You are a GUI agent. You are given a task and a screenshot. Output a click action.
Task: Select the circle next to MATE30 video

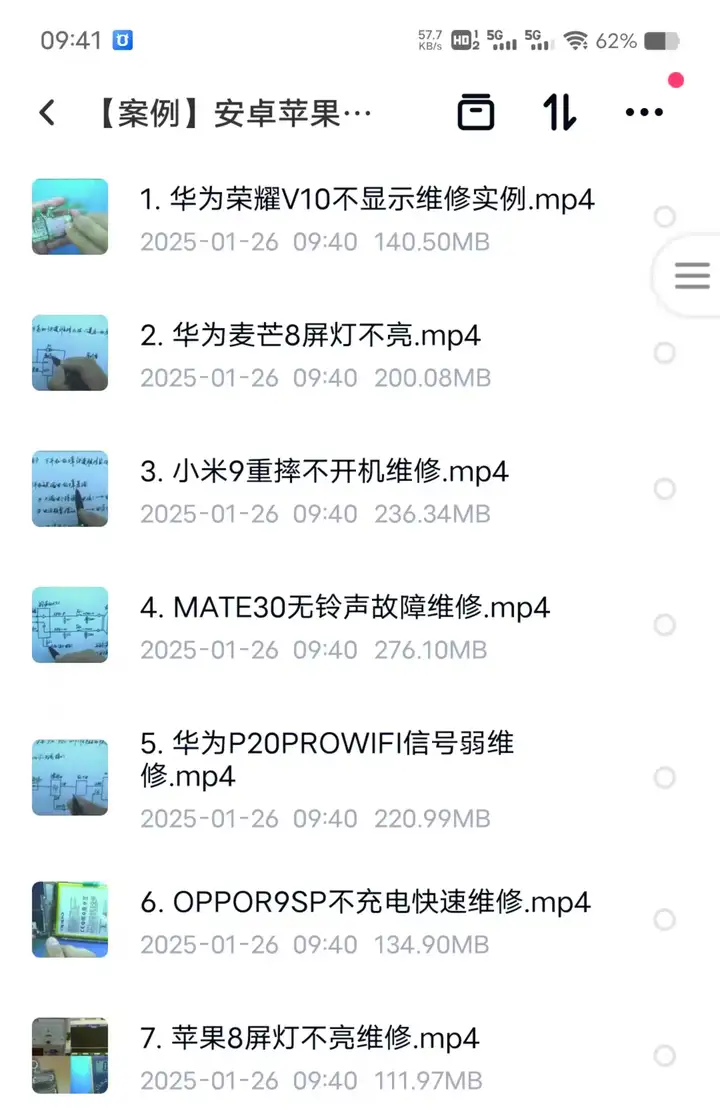[x=663, y=624]
